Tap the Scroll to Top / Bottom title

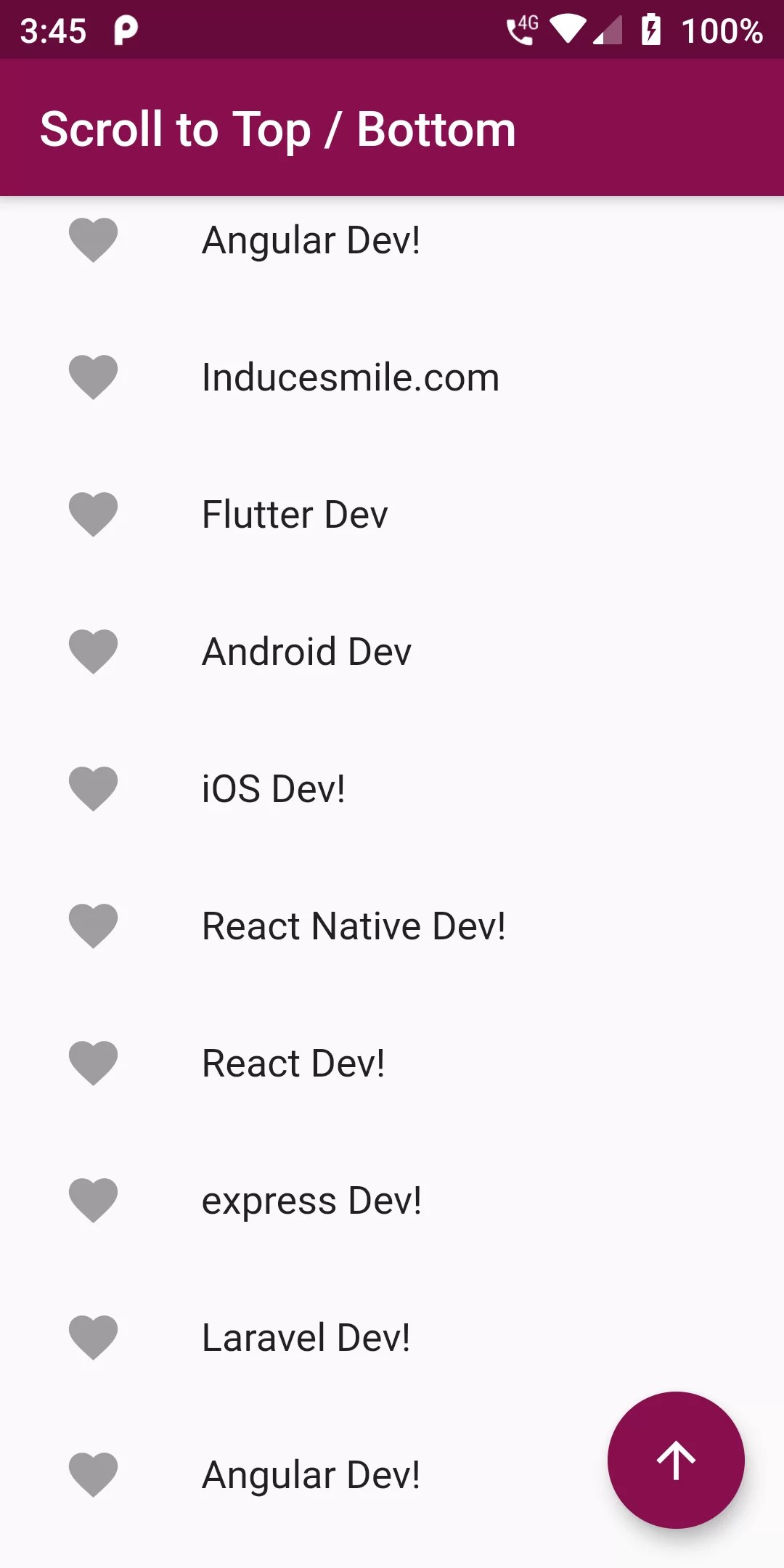[279, 131]
